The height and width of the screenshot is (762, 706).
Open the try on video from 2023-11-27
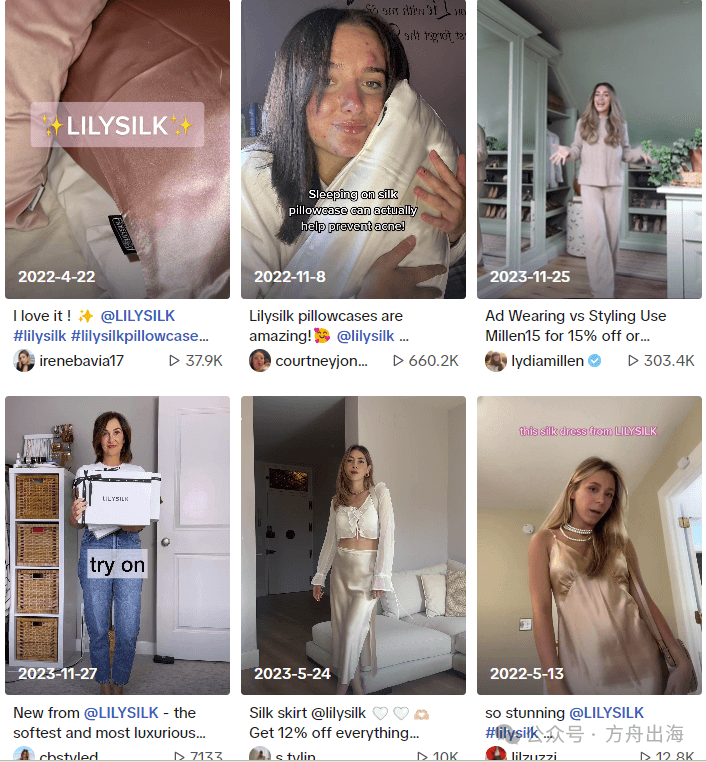117,545
